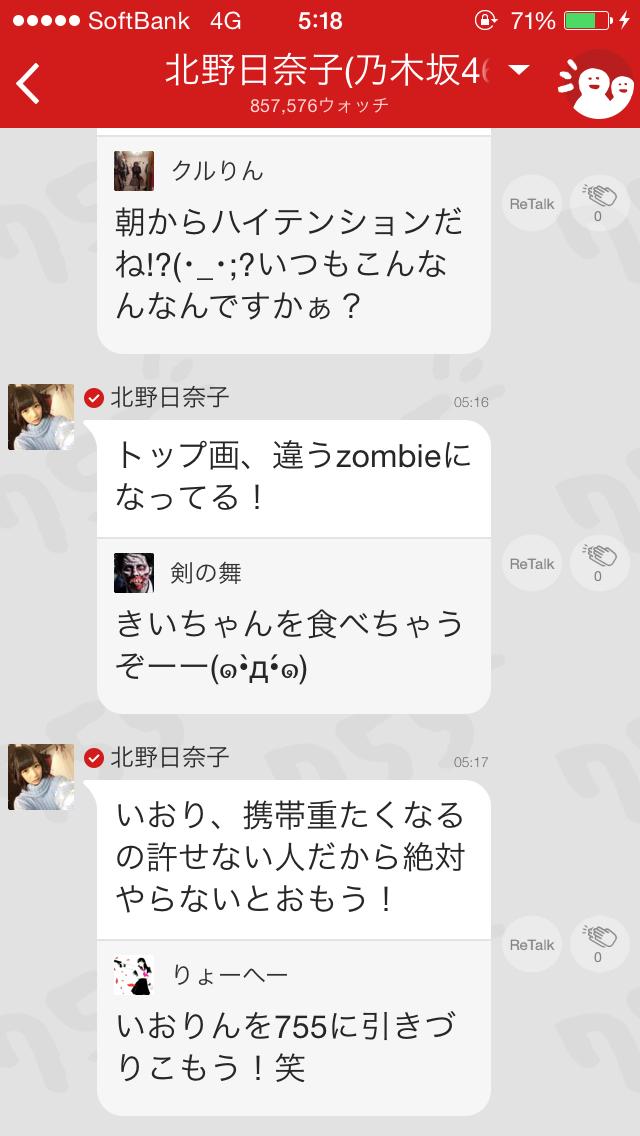Screen dimensions: 640x1136
Task: View 北野日奈子's avatar on the 05:17 post
Action: pyautogui.click(x=41, y=777)
